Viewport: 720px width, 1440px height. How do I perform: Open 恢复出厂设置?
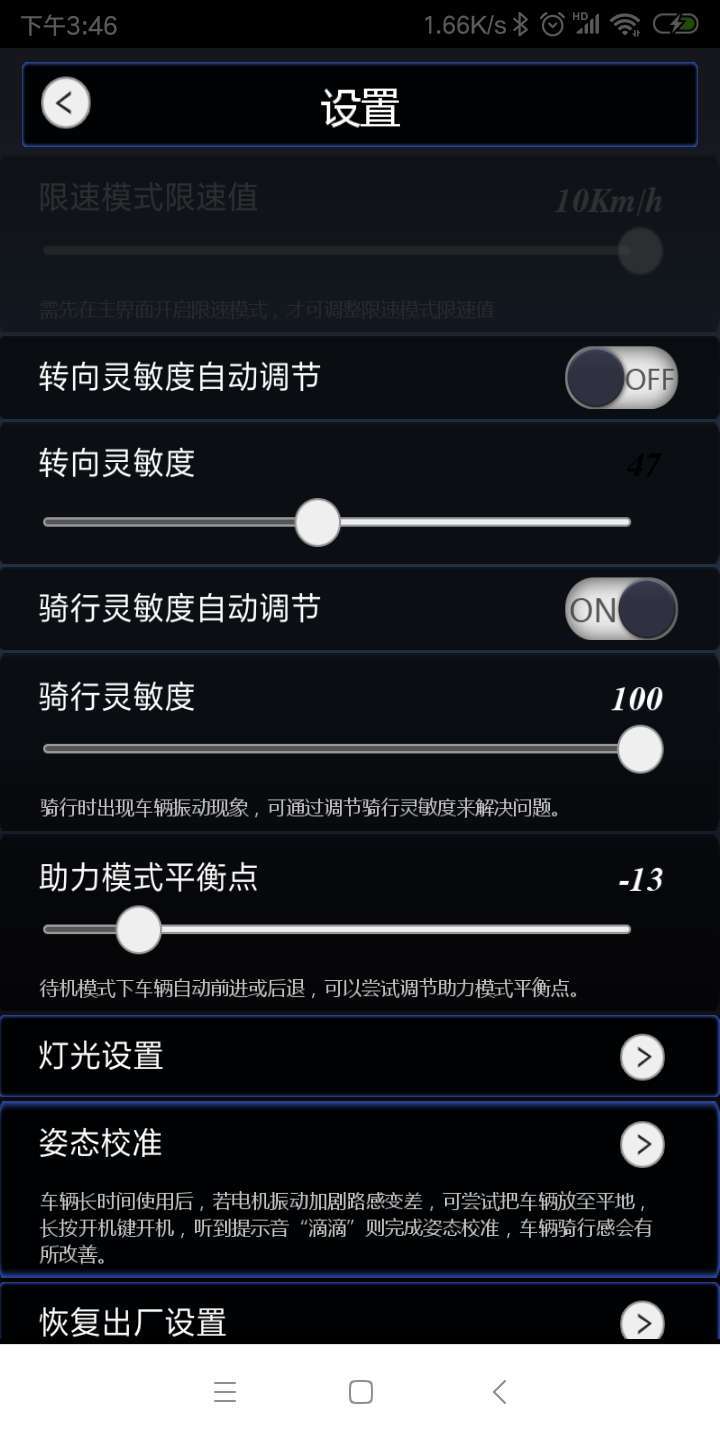[x=360, y=1315]
